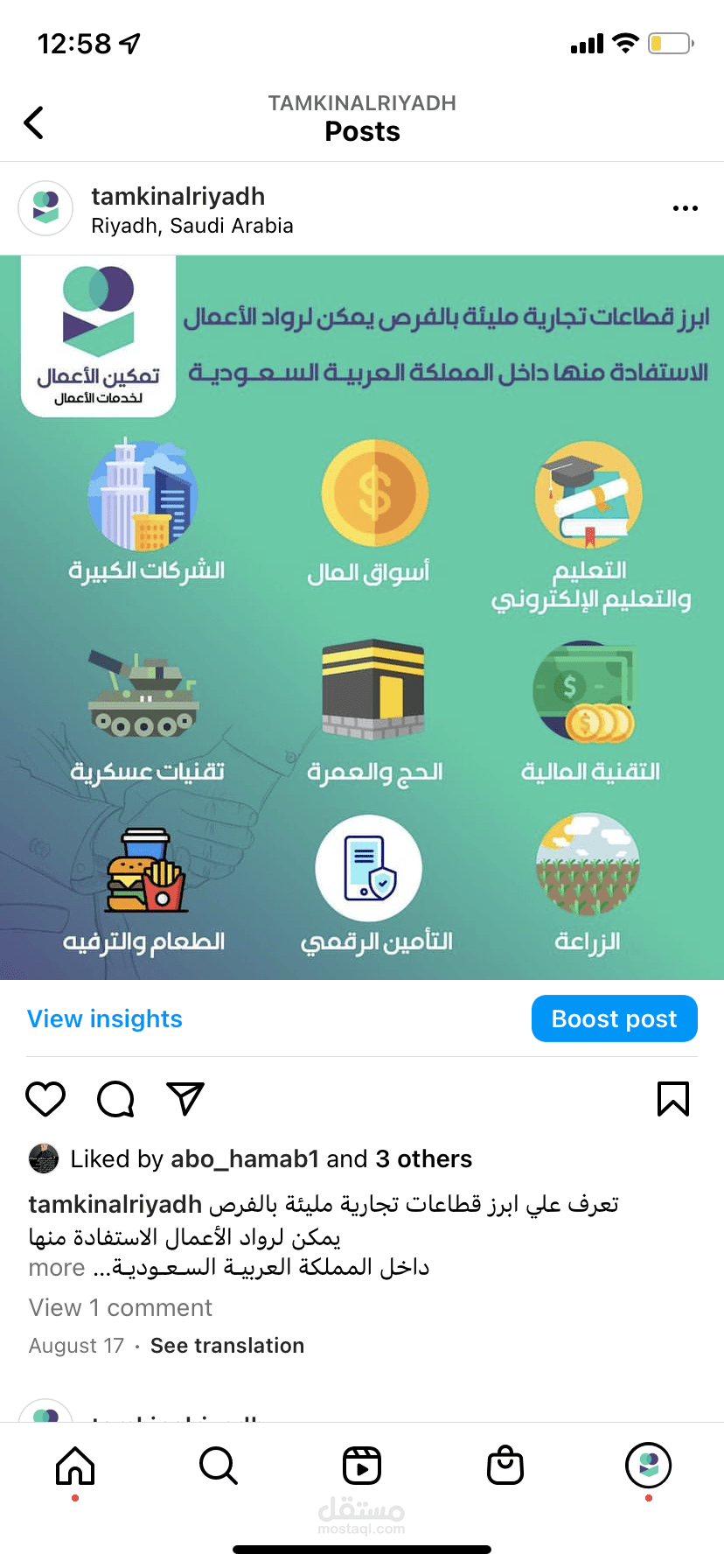Tap the Boost post button

pyautogui.click(x=614, y=1018)
